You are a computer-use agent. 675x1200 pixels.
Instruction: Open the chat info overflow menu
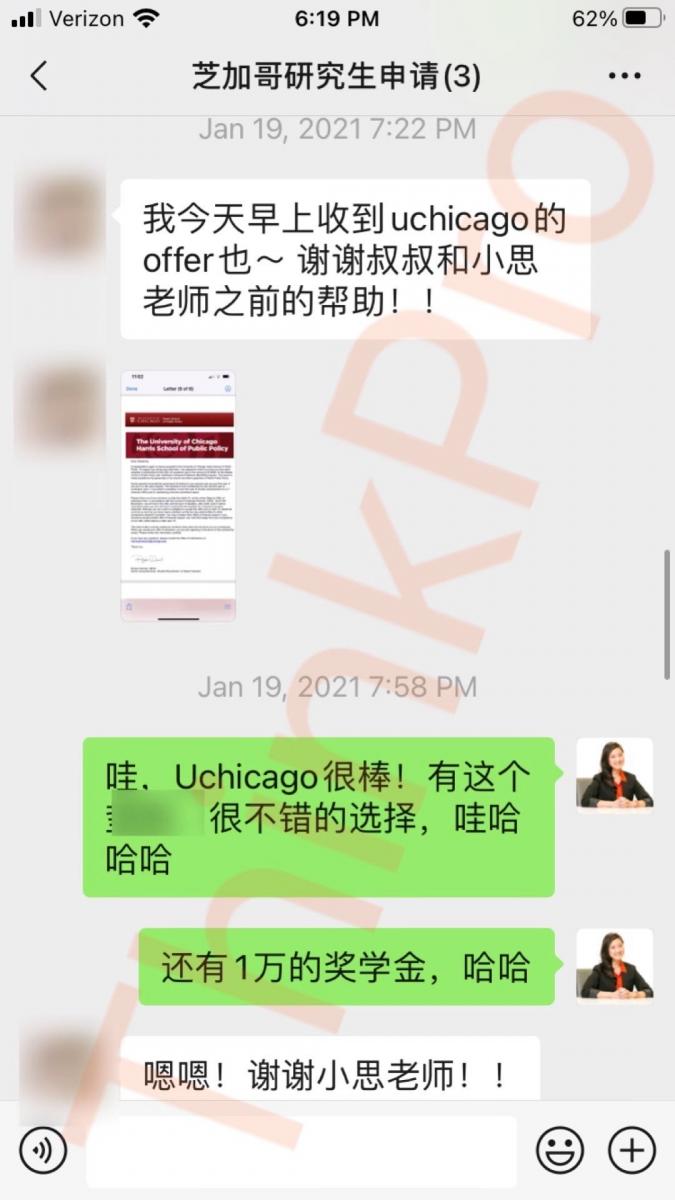tap(624, 76)
